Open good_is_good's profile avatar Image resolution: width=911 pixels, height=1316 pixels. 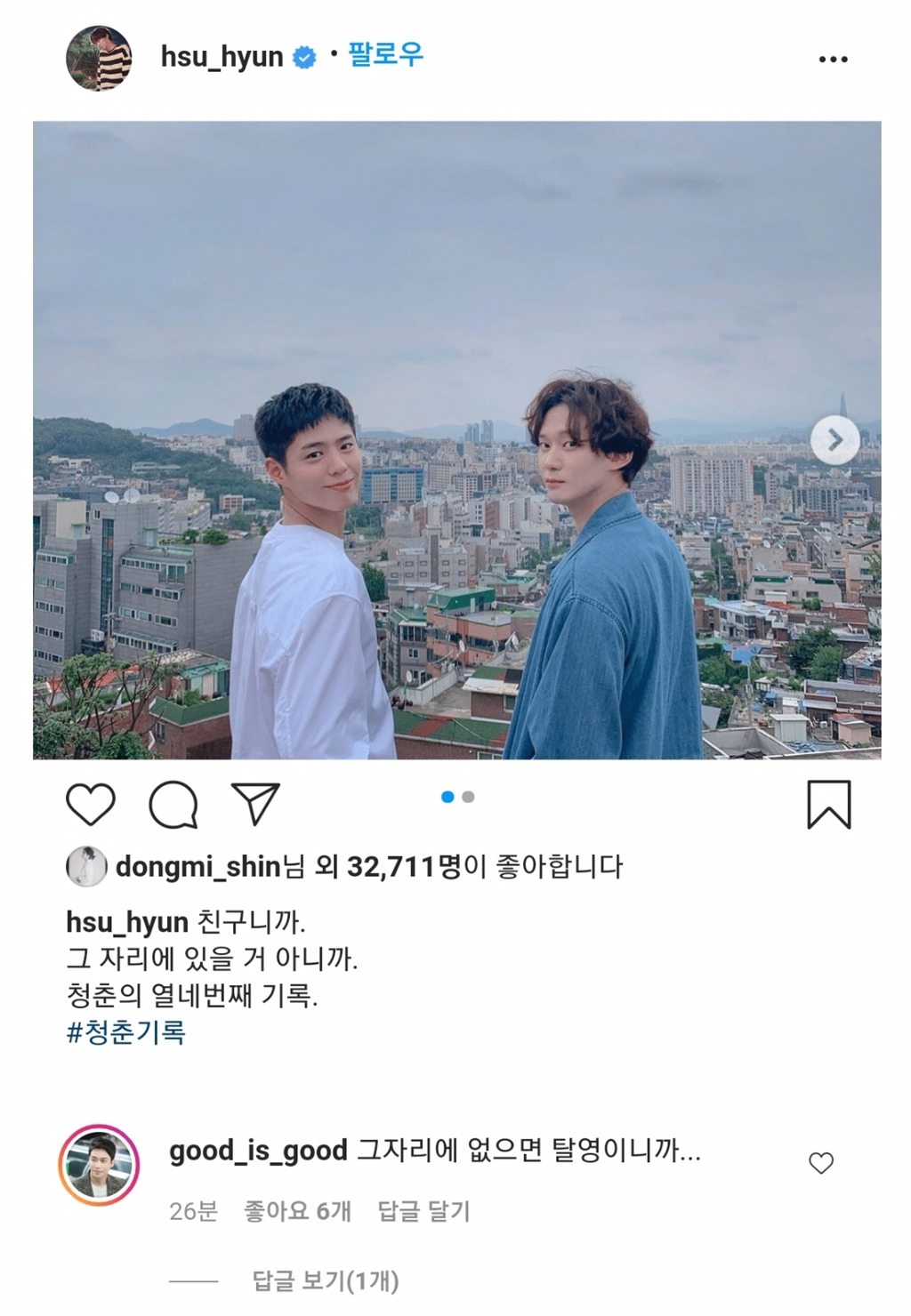(x=99, y=1164)
